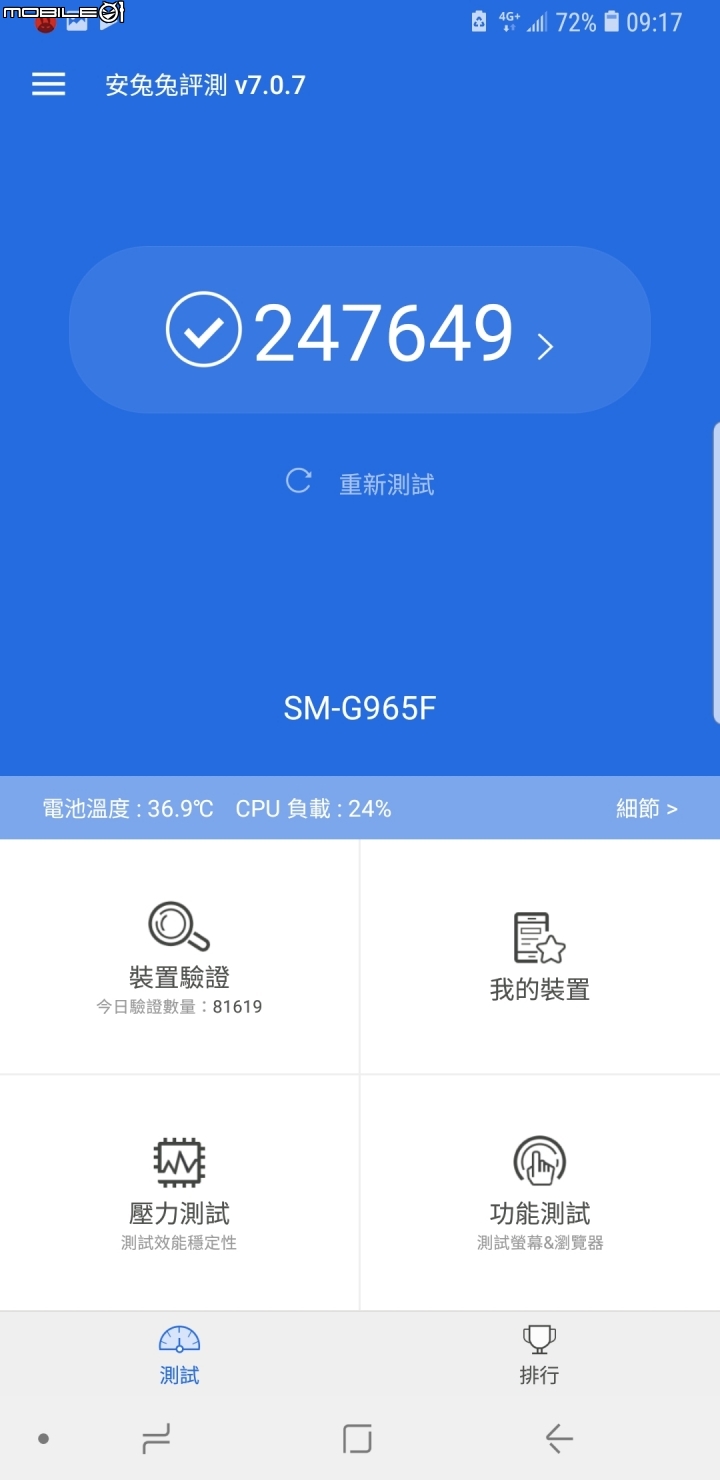The height and width of the screenshot is (1480, 720).
Task: Open 我的裝置 device info
Action: (540, 957)
